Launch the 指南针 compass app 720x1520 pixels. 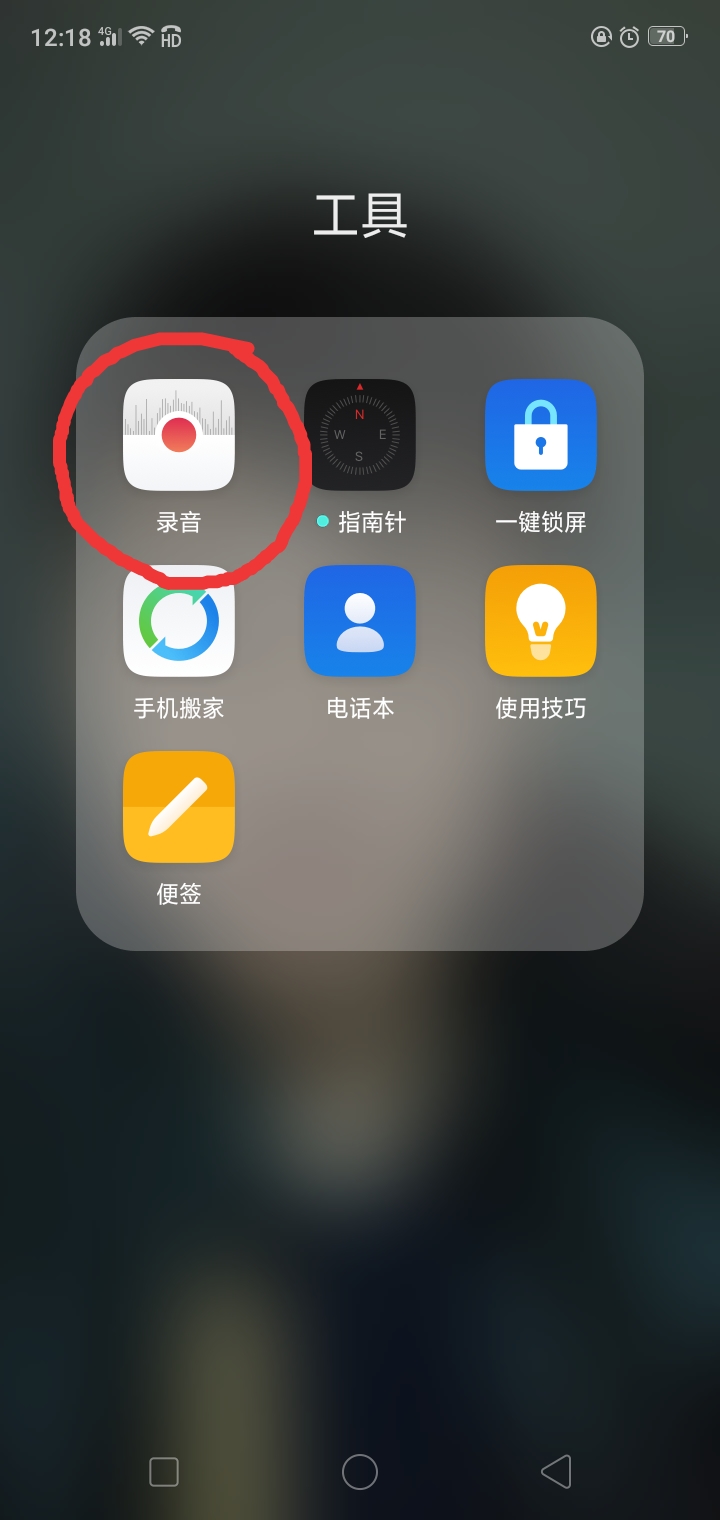click(x=360, y=435)
